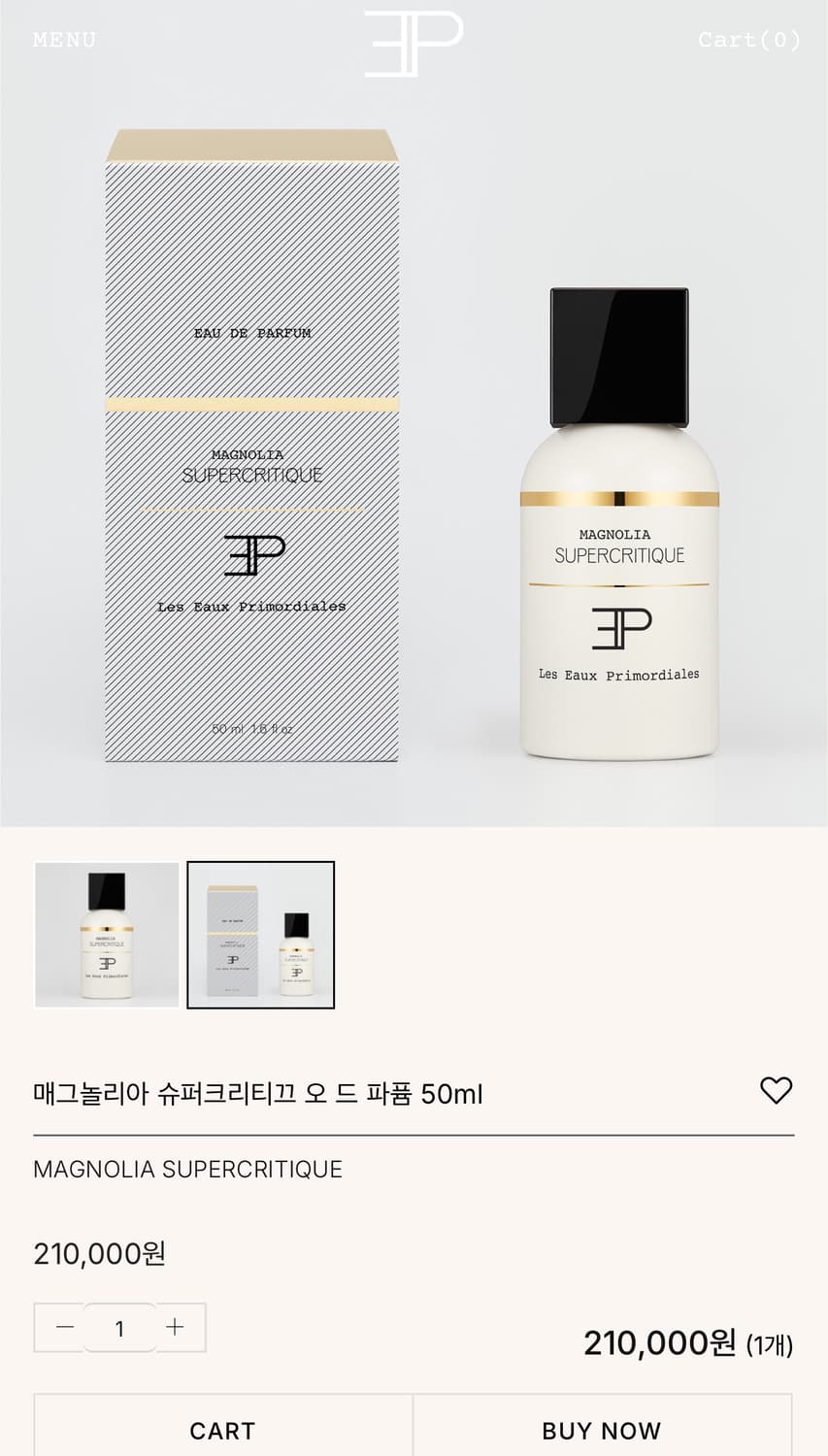
Task: Open the navigation MENU
Action: [64, 40]
